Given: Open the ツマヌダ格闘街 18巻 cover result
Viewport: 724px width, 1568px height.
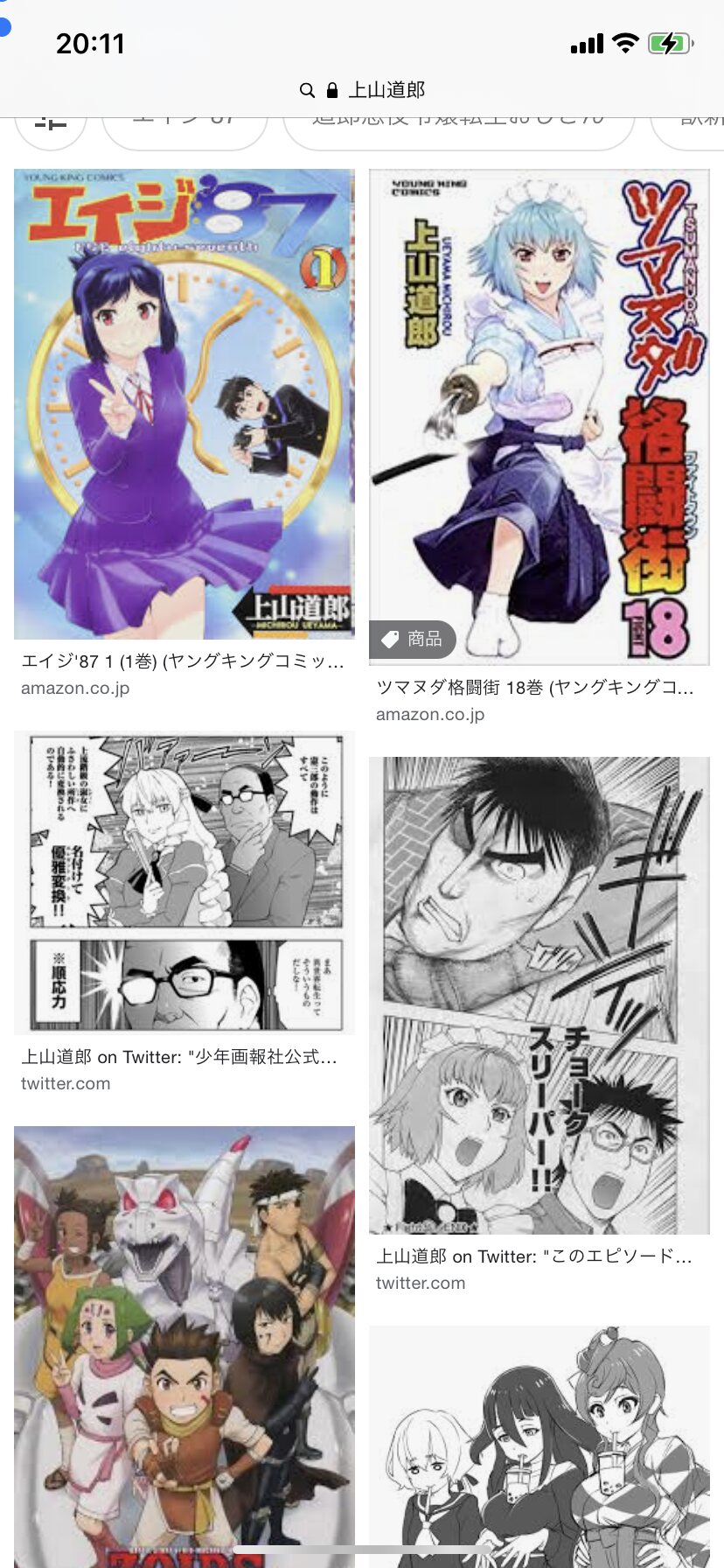Looking at the screenshot, I should pos(540,416).
